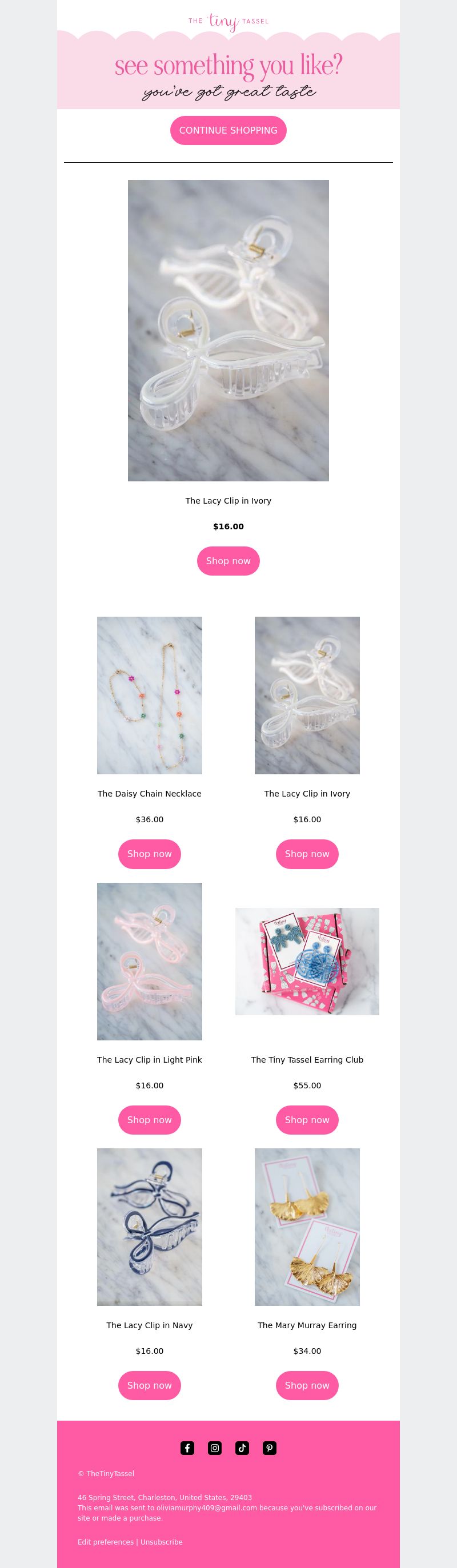Open the Mary Murray Earring image
The image size is (457, 1568).
pyautogui.click(x=307, y=1227)
